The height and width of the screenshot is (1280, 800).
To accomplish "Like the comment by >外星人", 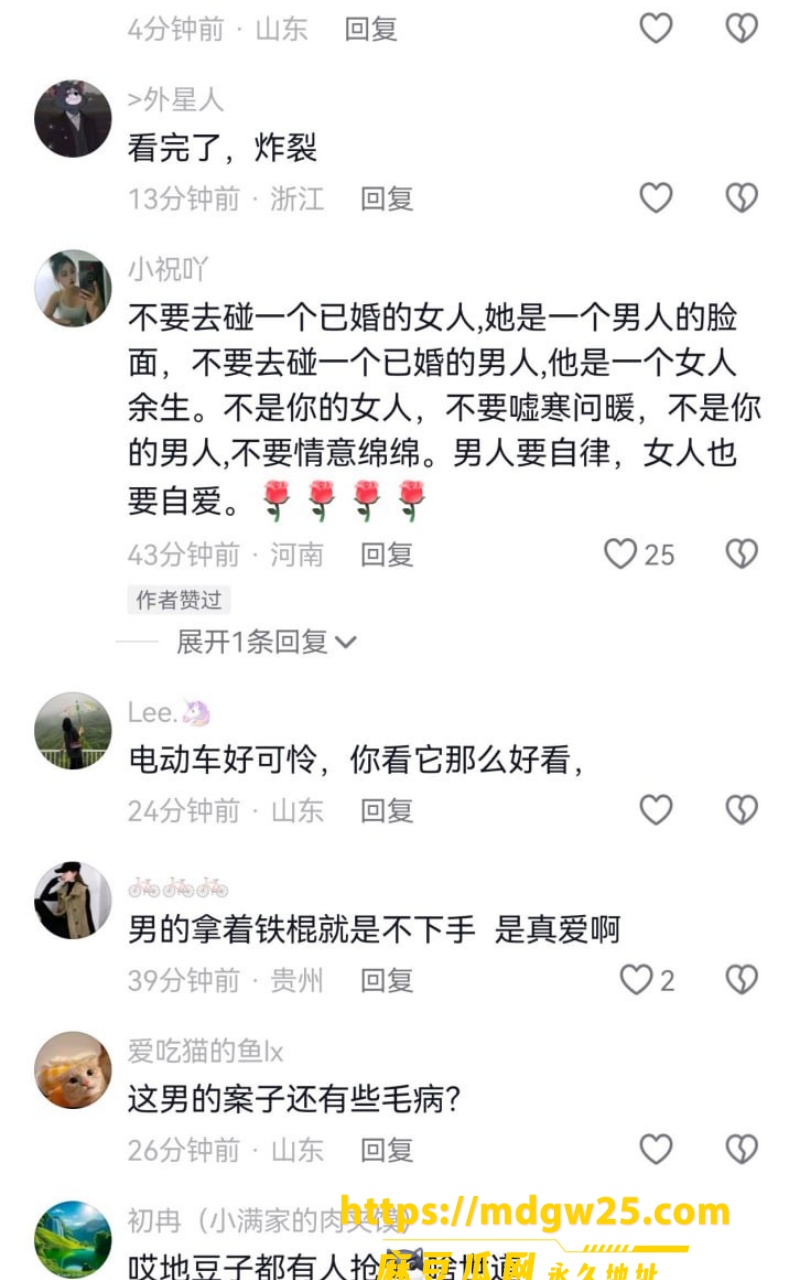I will [656, 198].
